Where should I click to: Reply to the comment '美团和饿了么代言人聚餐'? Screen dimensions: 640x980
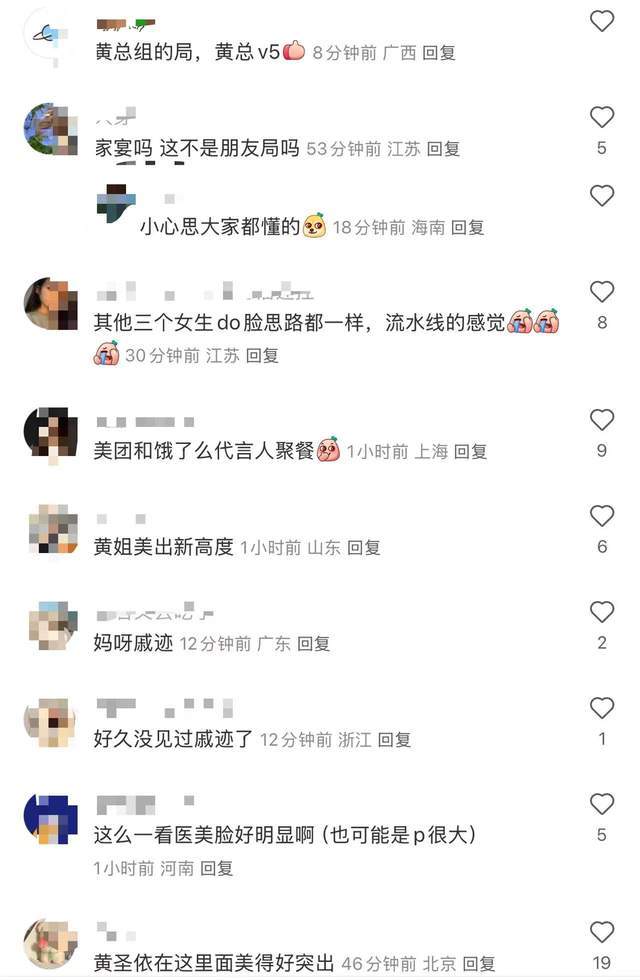[x=470, y=452]
